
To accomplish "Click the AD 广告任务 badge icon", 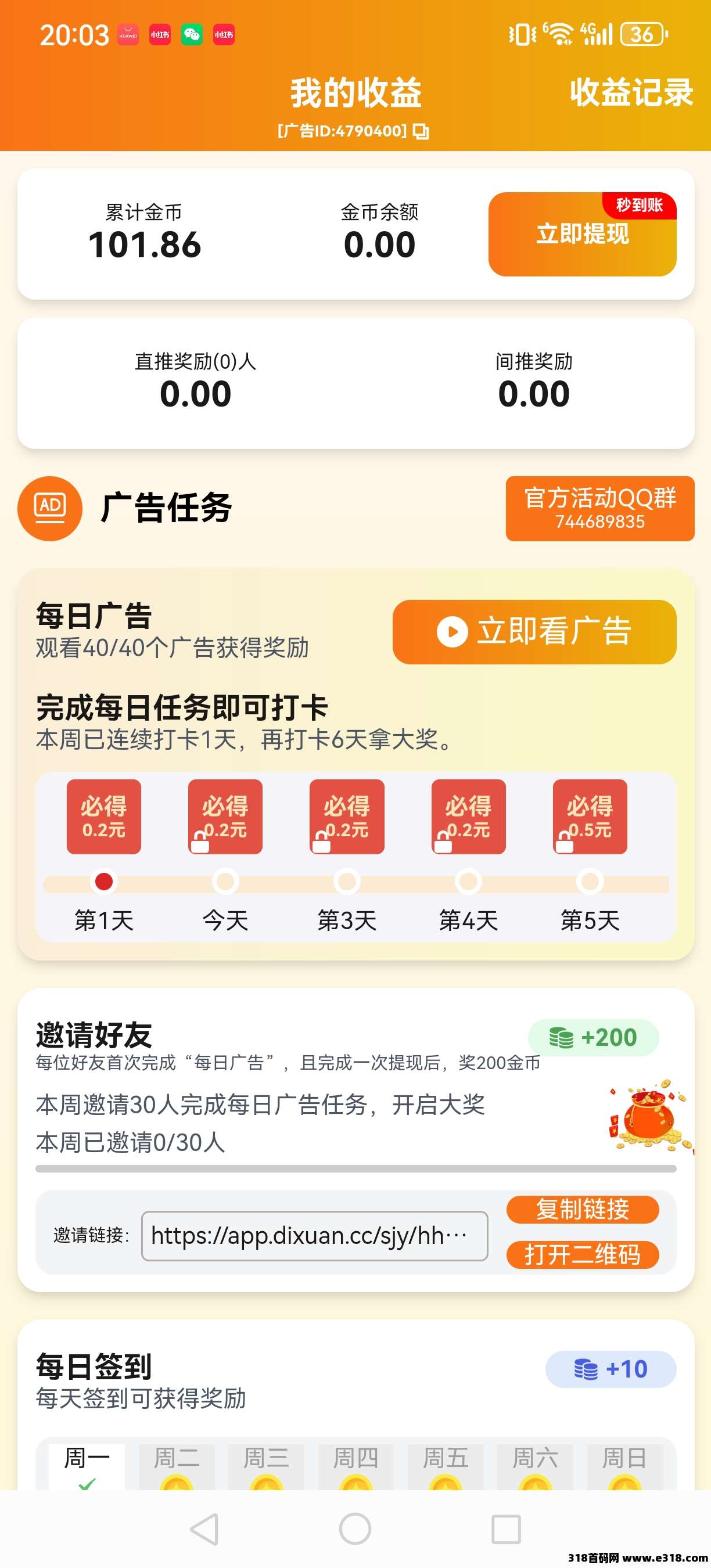I will coord(49,507).
